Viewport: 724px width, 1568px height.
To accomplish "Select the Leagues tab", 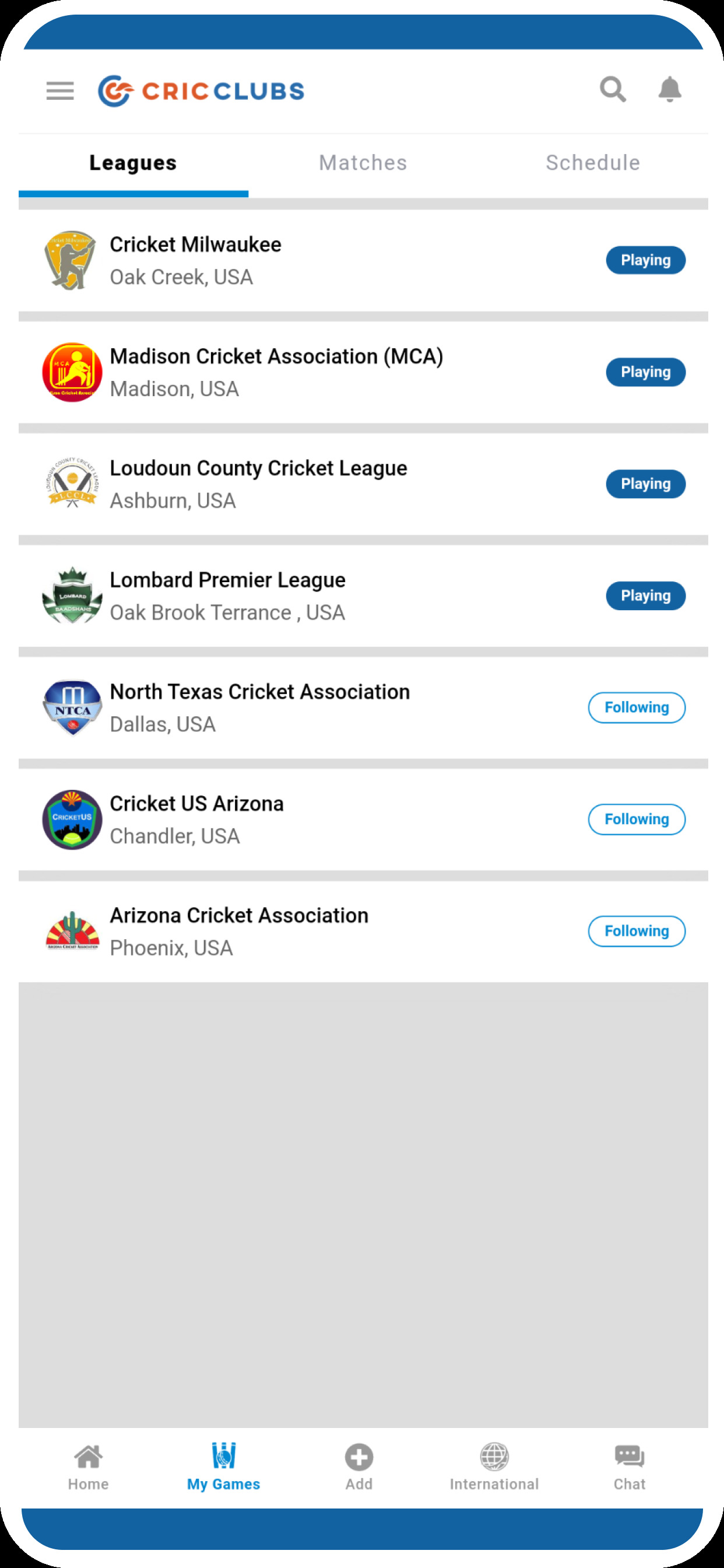I will [133, 163].
